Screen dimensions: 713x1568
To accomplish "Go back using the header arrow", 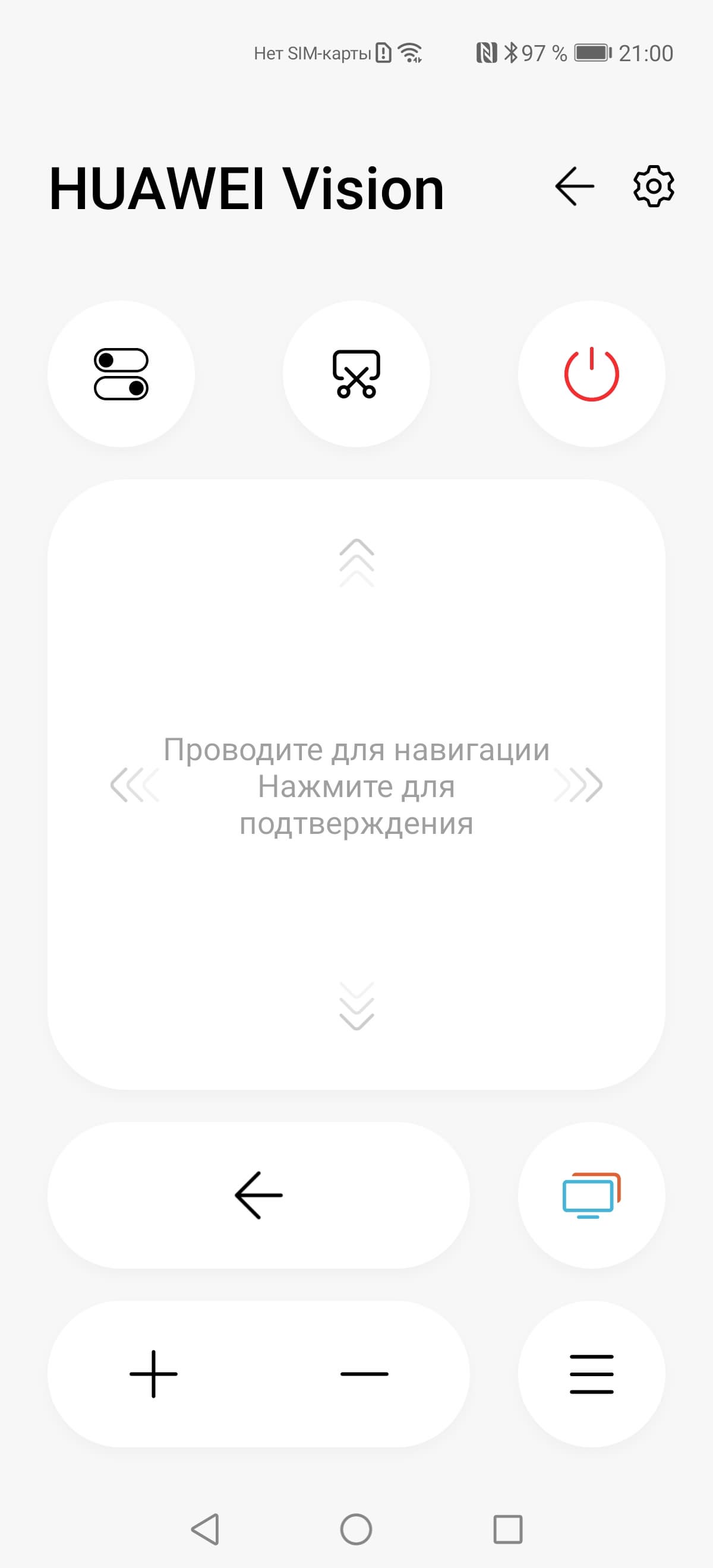I will [574, 186].
